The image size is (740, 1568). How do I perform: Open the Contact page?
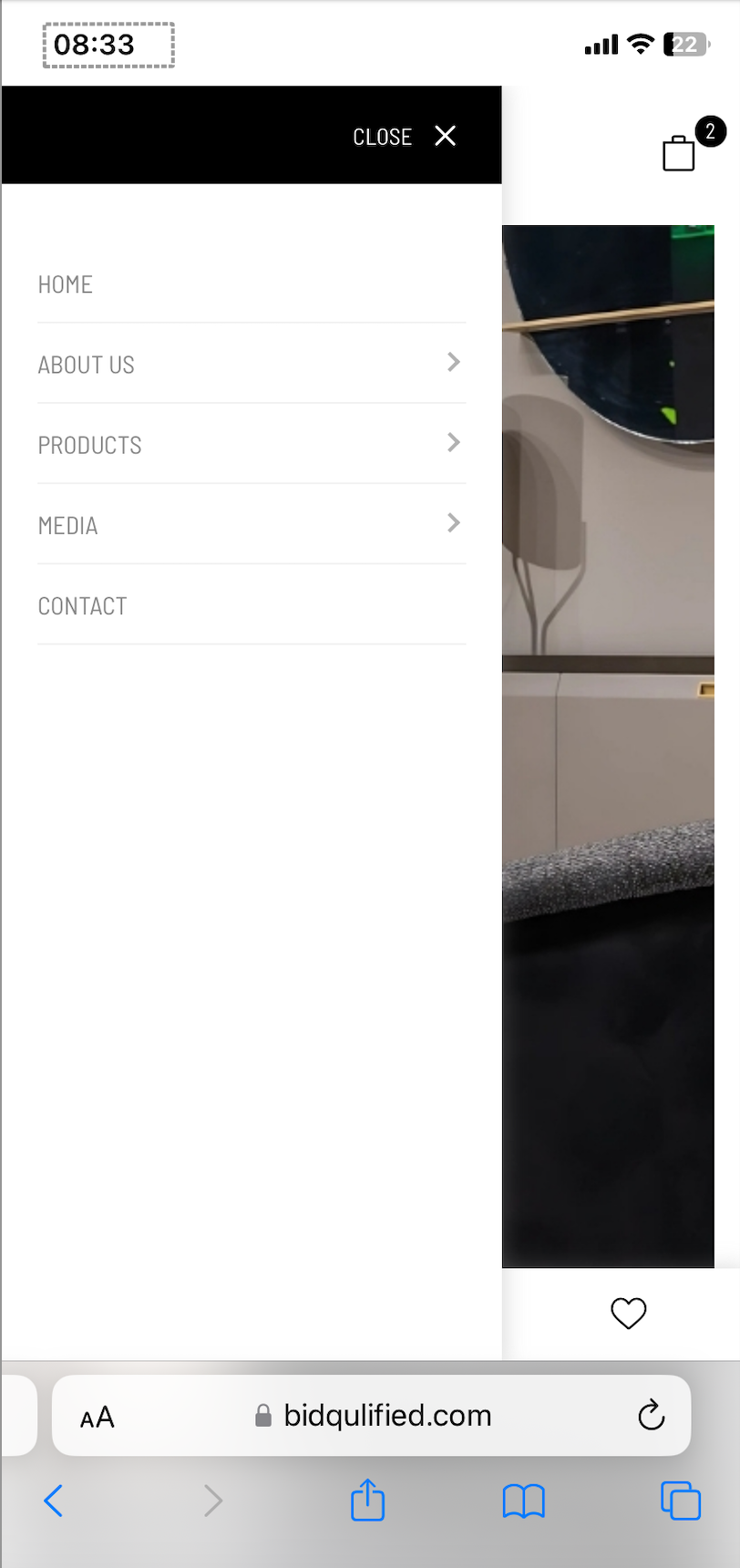82,606
